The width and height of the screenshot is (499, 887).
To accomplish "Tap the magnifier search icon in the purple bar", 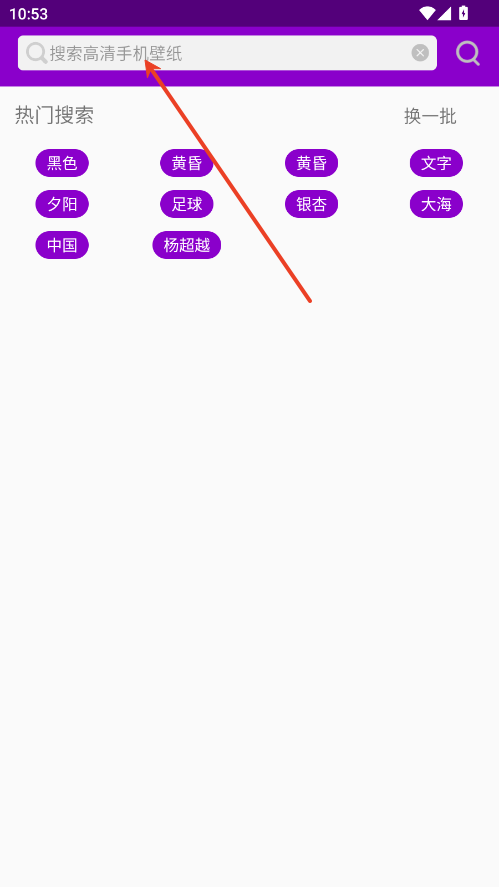I will [x=468, y=54].
